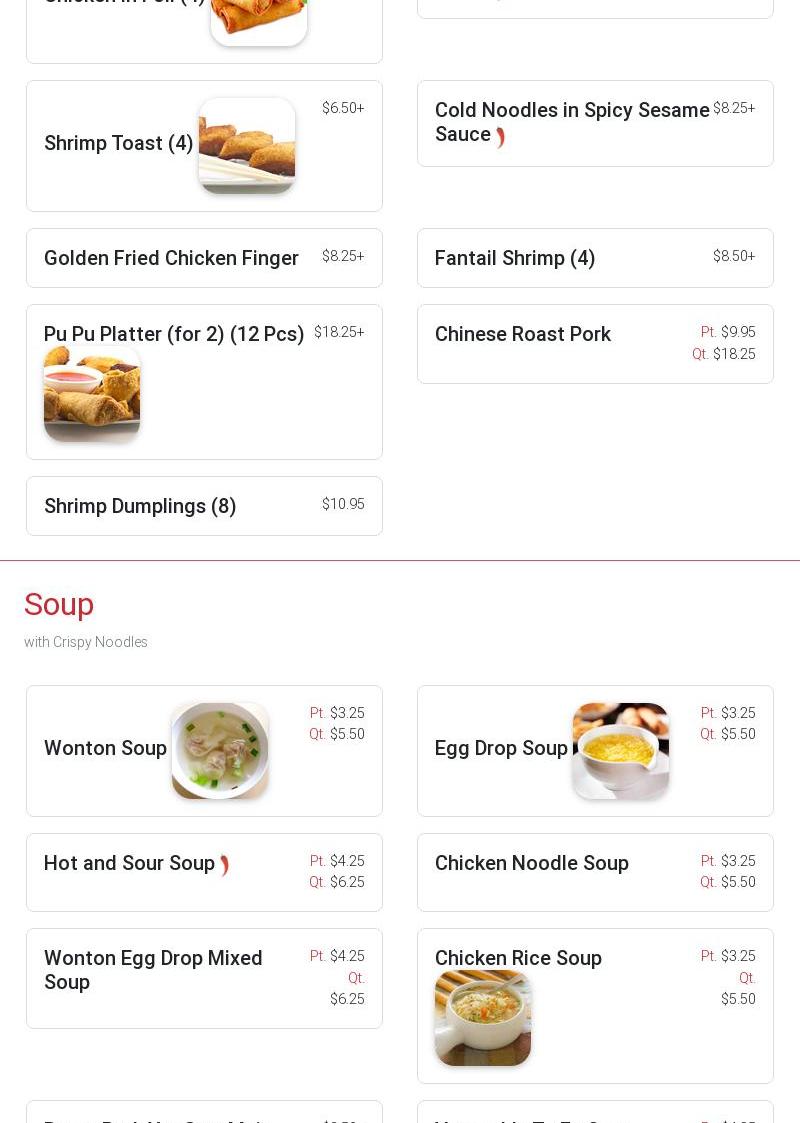This screenshot has width=800, height=1123.
Task: Select the Chinese Roast Pork item
Action: coord(523,335)
